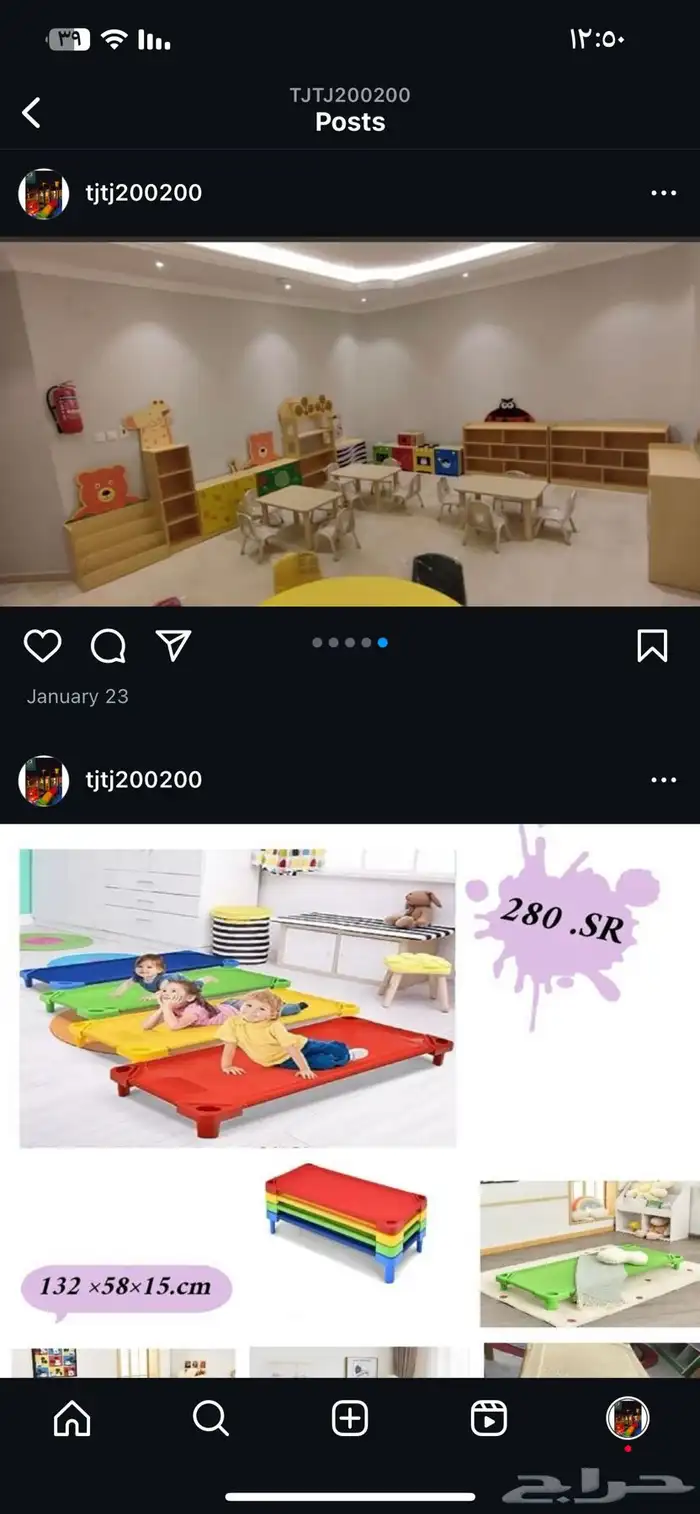Open overflow menu on the classroom post
This screenshot has height=1514, width=700.
(x=663, y=193)
